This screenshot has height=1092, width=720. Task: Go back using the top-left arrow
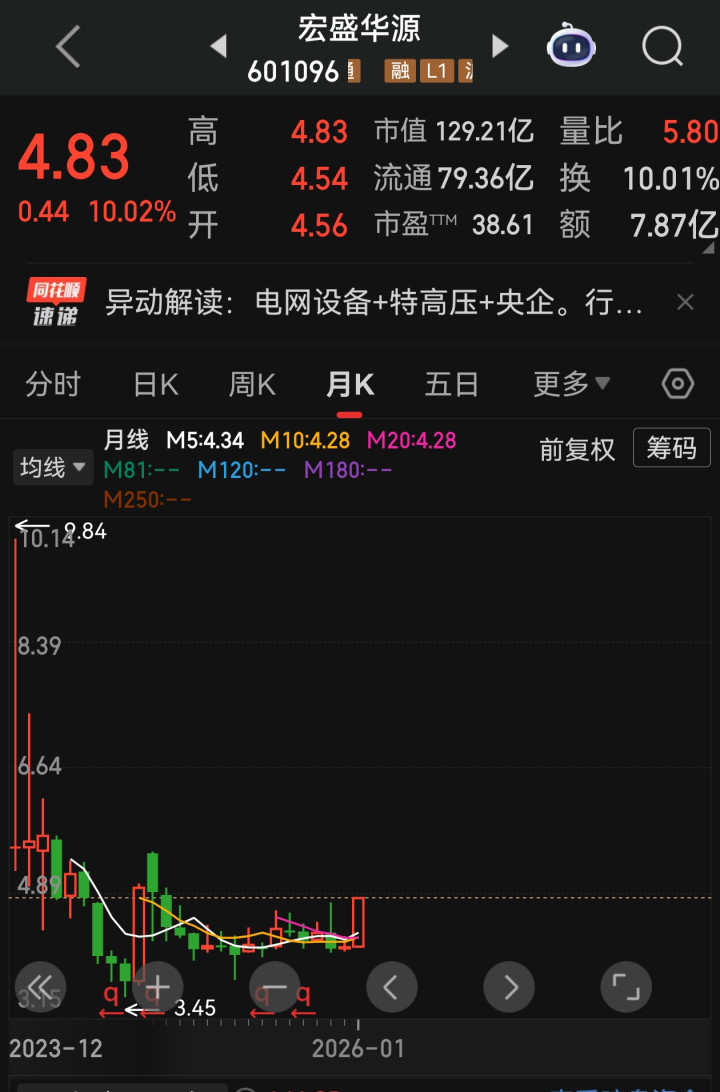click(68, 47)
